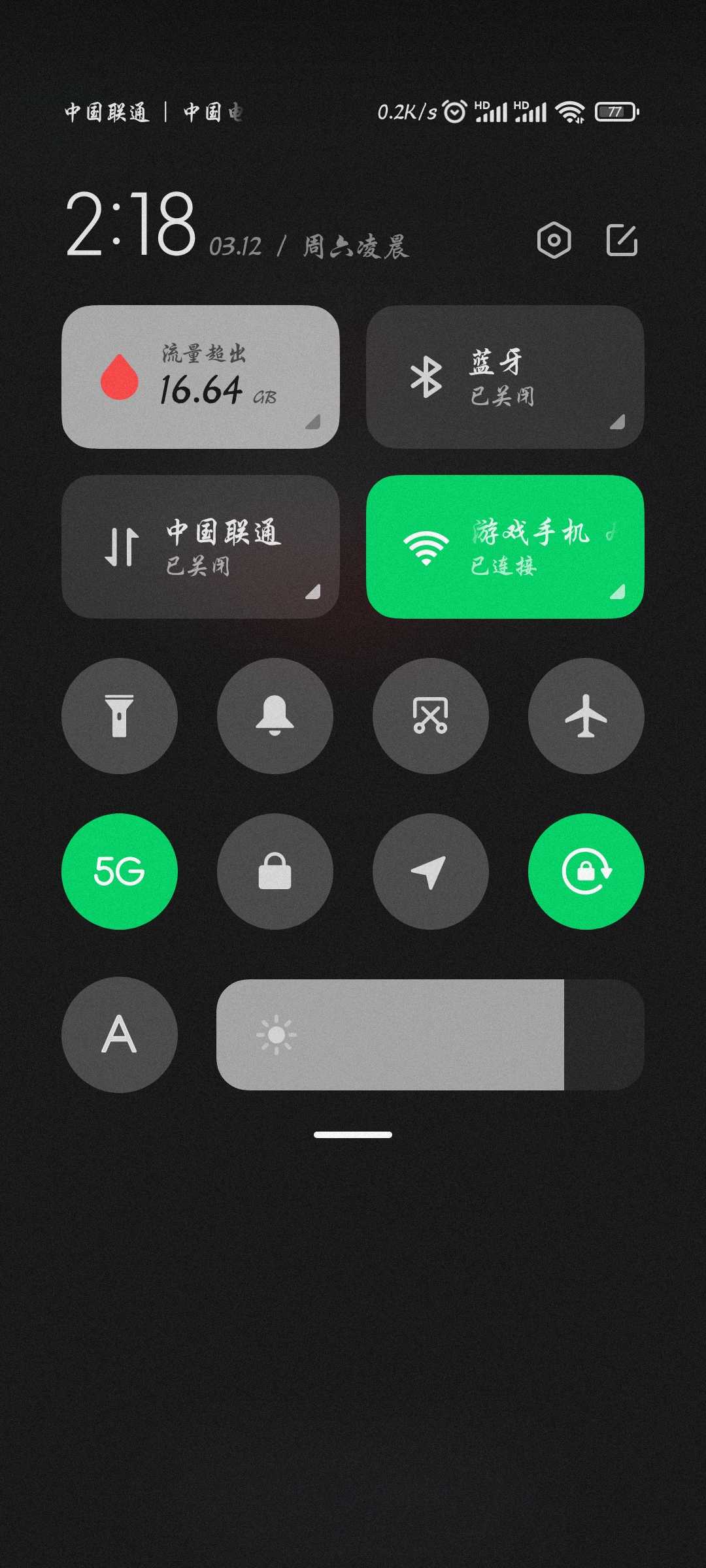This screenshot has height=1568, width=706.
Task: Toggle the bell sound mode
Action: pyautogui.click(x=275, y=716)
